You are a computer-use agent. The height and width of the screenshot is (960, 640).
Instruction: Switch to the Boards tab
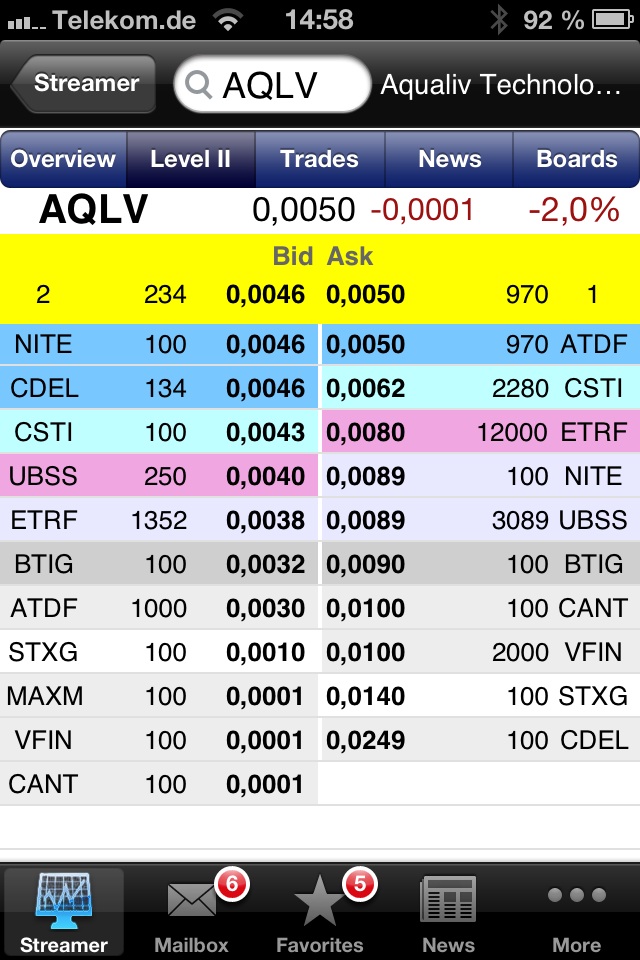click(x=576, y=159)
